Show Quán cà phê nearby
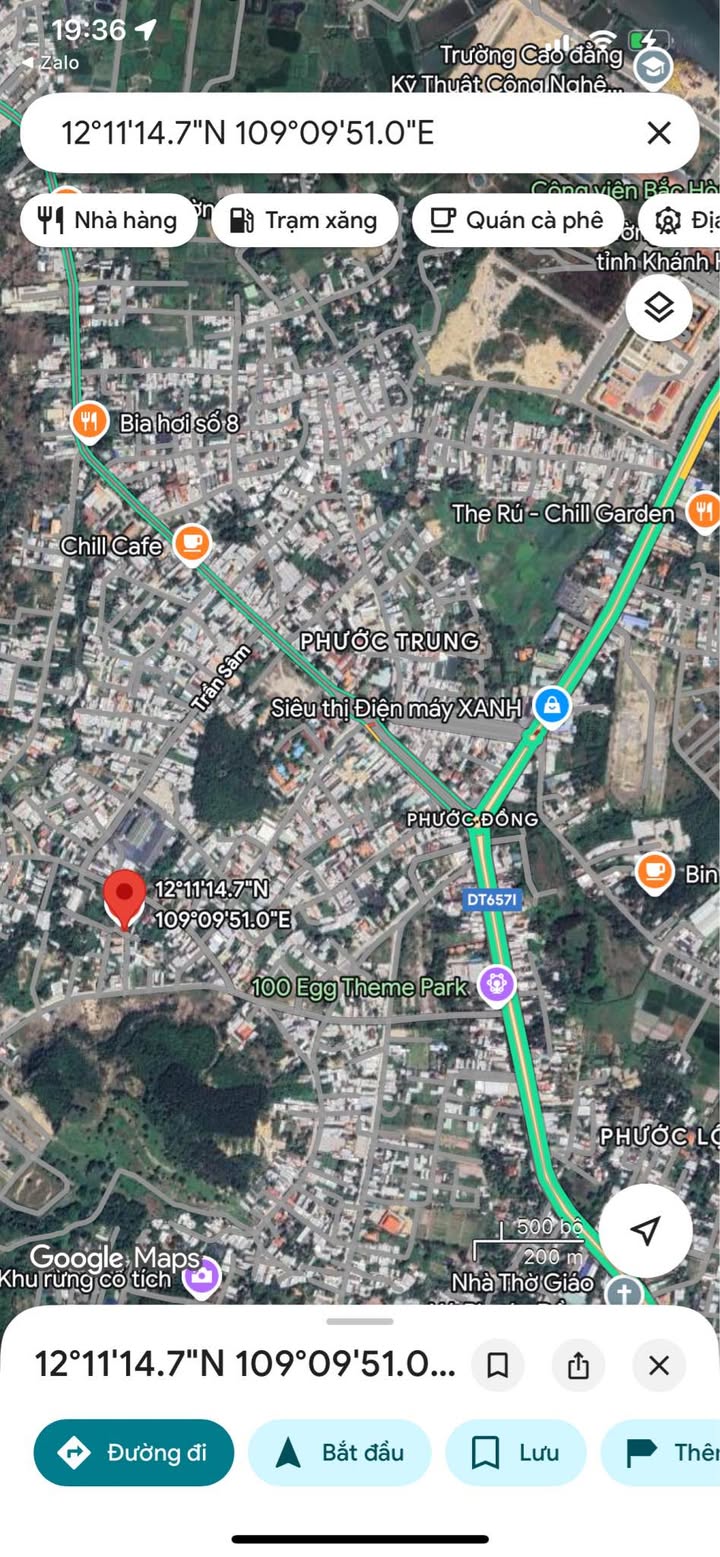Image resolution: width=720 pixels, height=1557 pixels. tap(517, 220)
